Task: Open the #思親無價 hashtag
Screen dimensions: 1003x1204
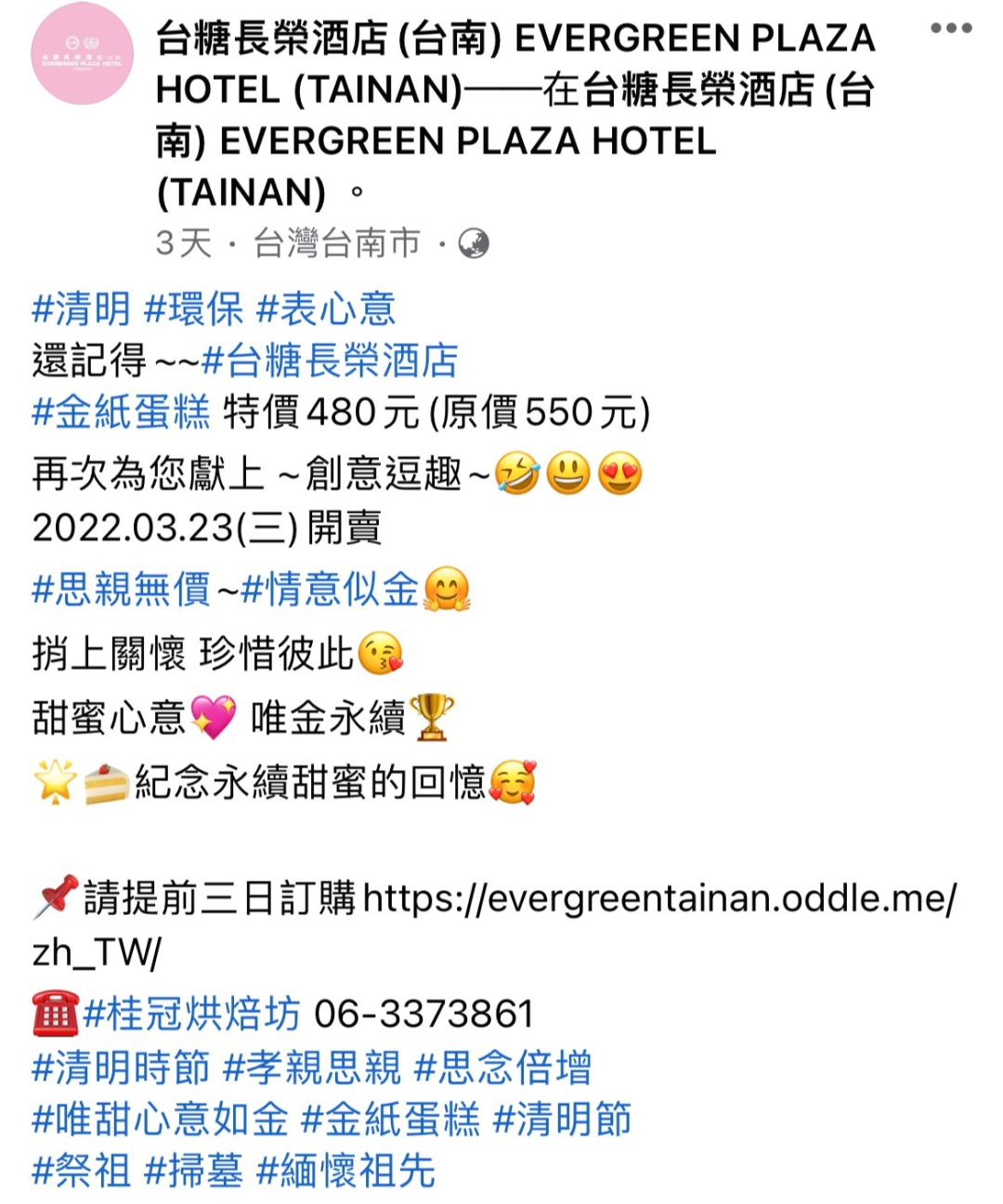Action: [x=122, y=589]
